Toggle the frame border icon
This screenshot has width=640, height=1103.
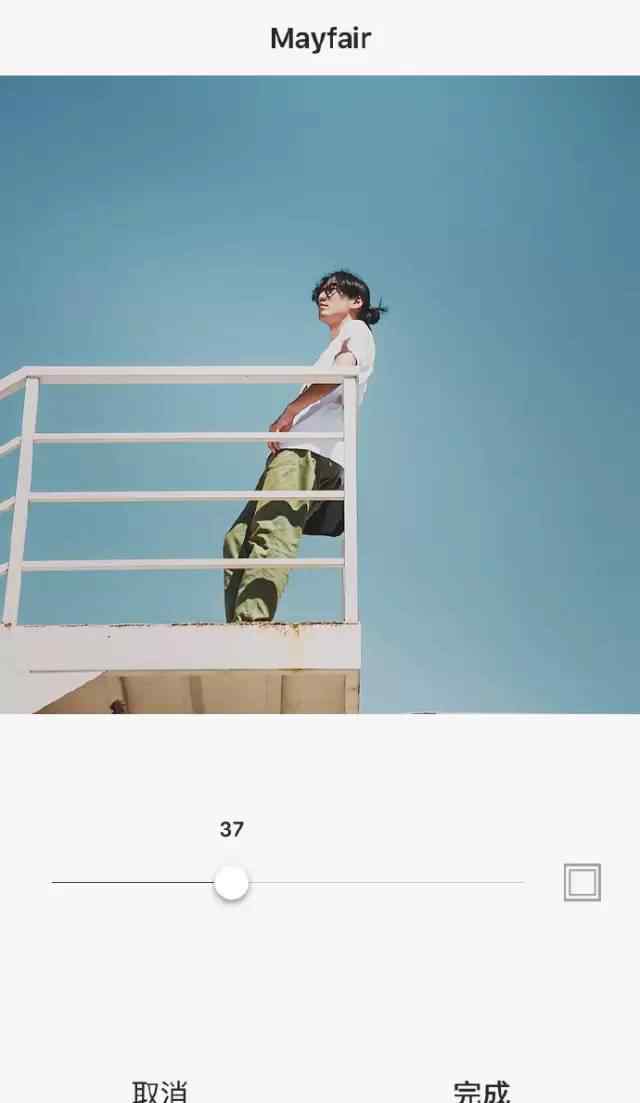[x=582, y=882]
